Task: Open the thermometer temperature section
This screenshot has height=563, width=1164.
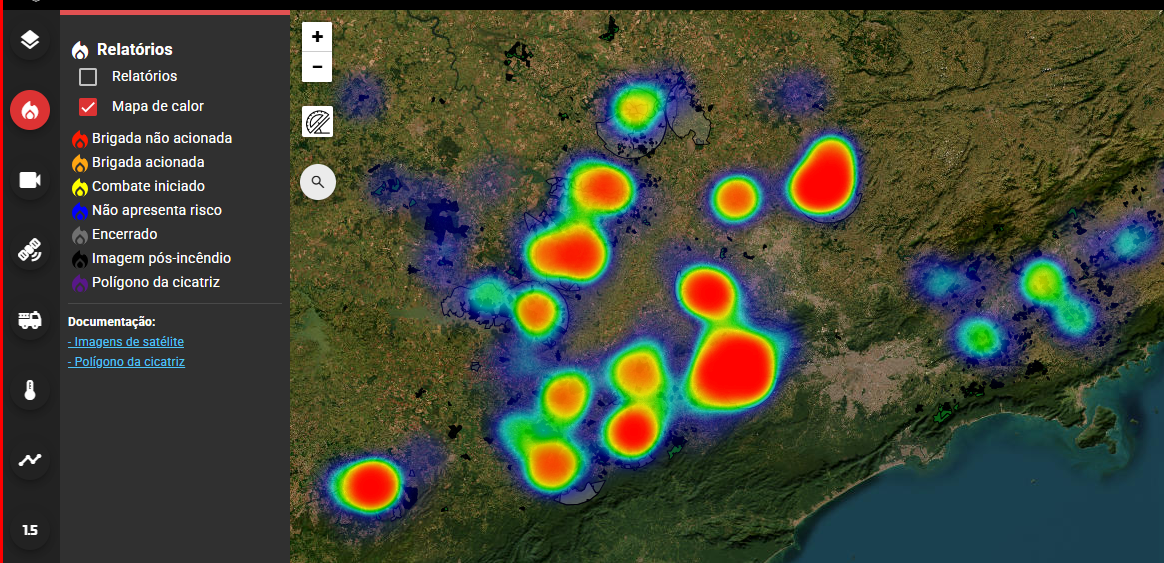Action: (x=30, y=391)
